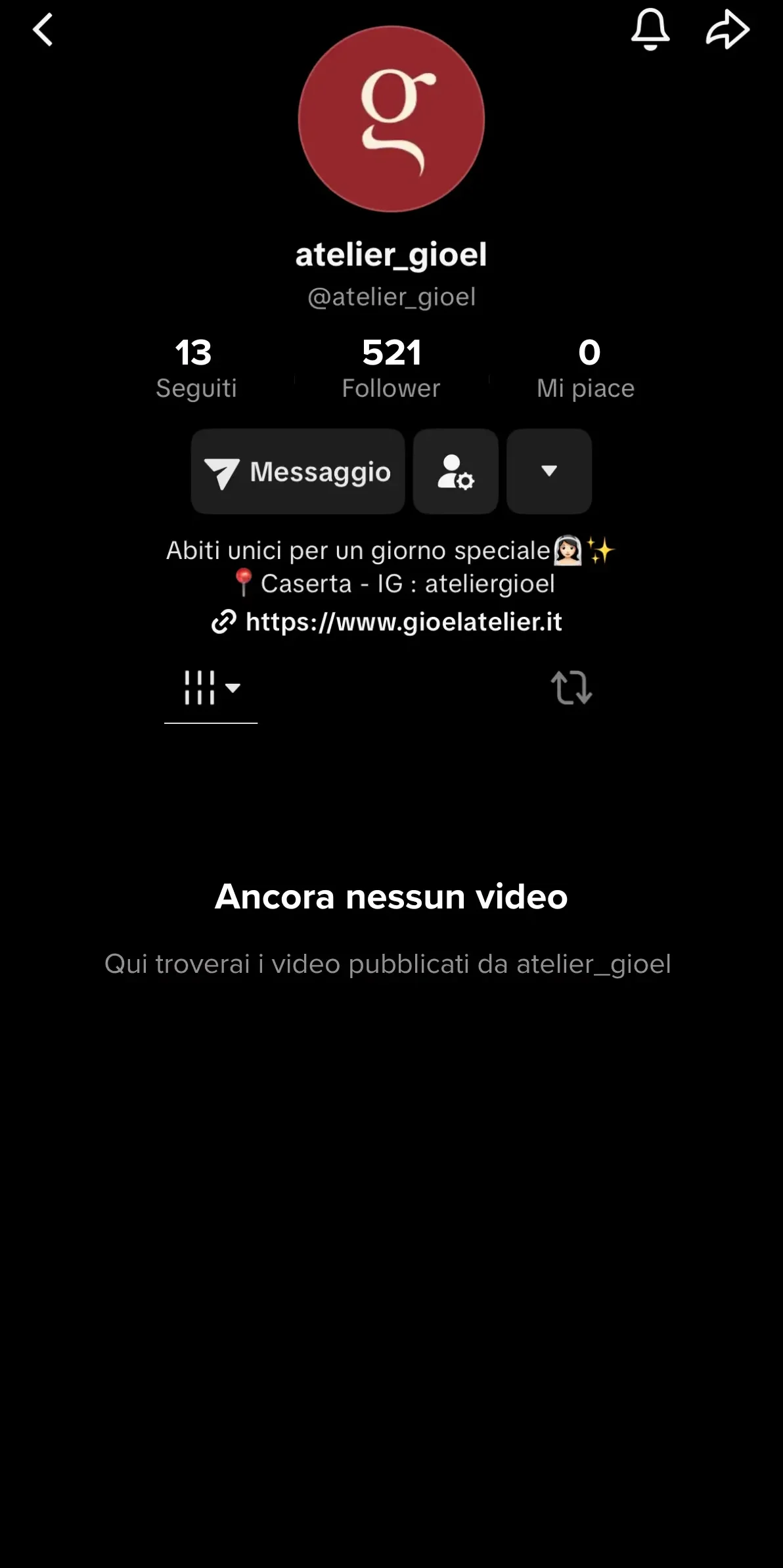
Task: Open atelier_gioel's profile picture
Action: tap(391, 119)
